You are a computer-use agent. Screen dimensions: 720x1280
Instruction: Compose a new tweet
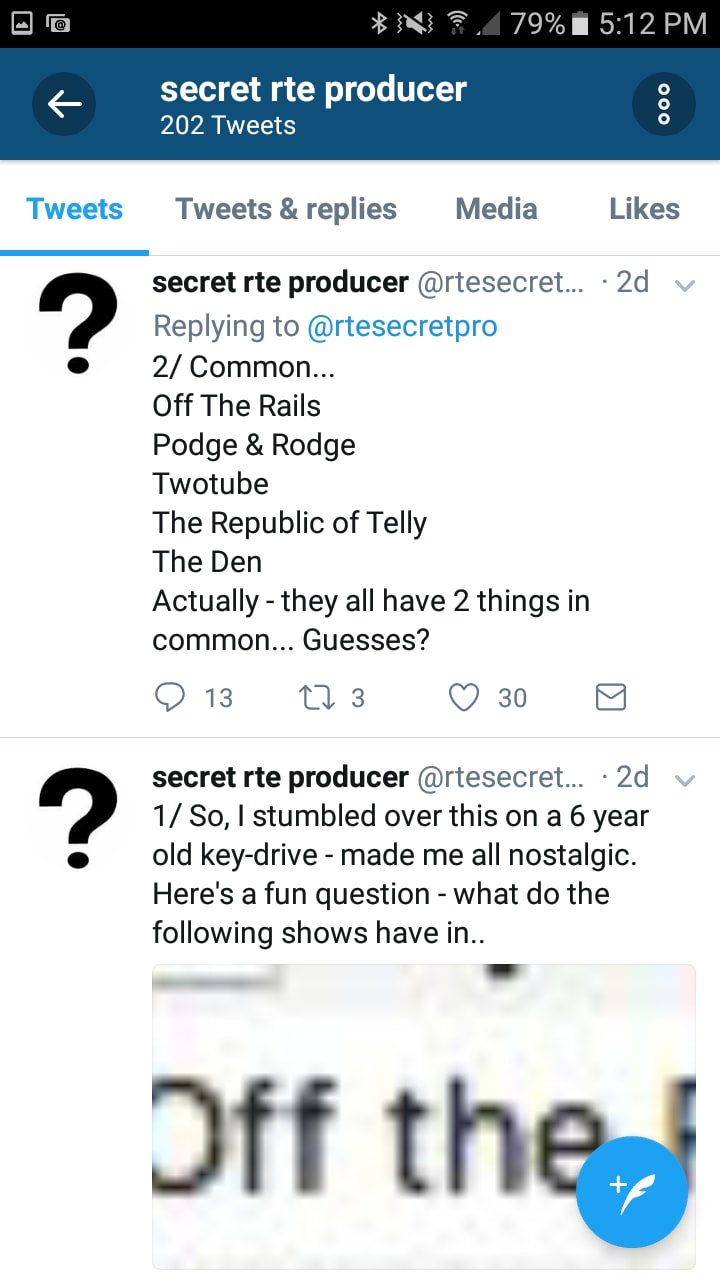632,1192
